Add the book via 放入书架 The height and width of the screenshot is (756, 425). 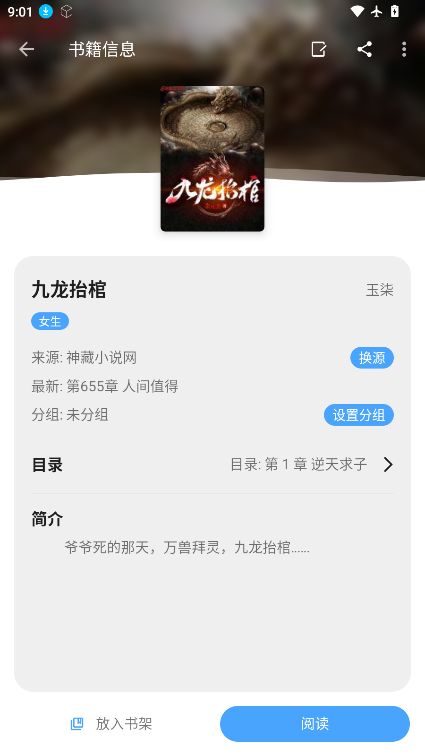pos(111,724)
